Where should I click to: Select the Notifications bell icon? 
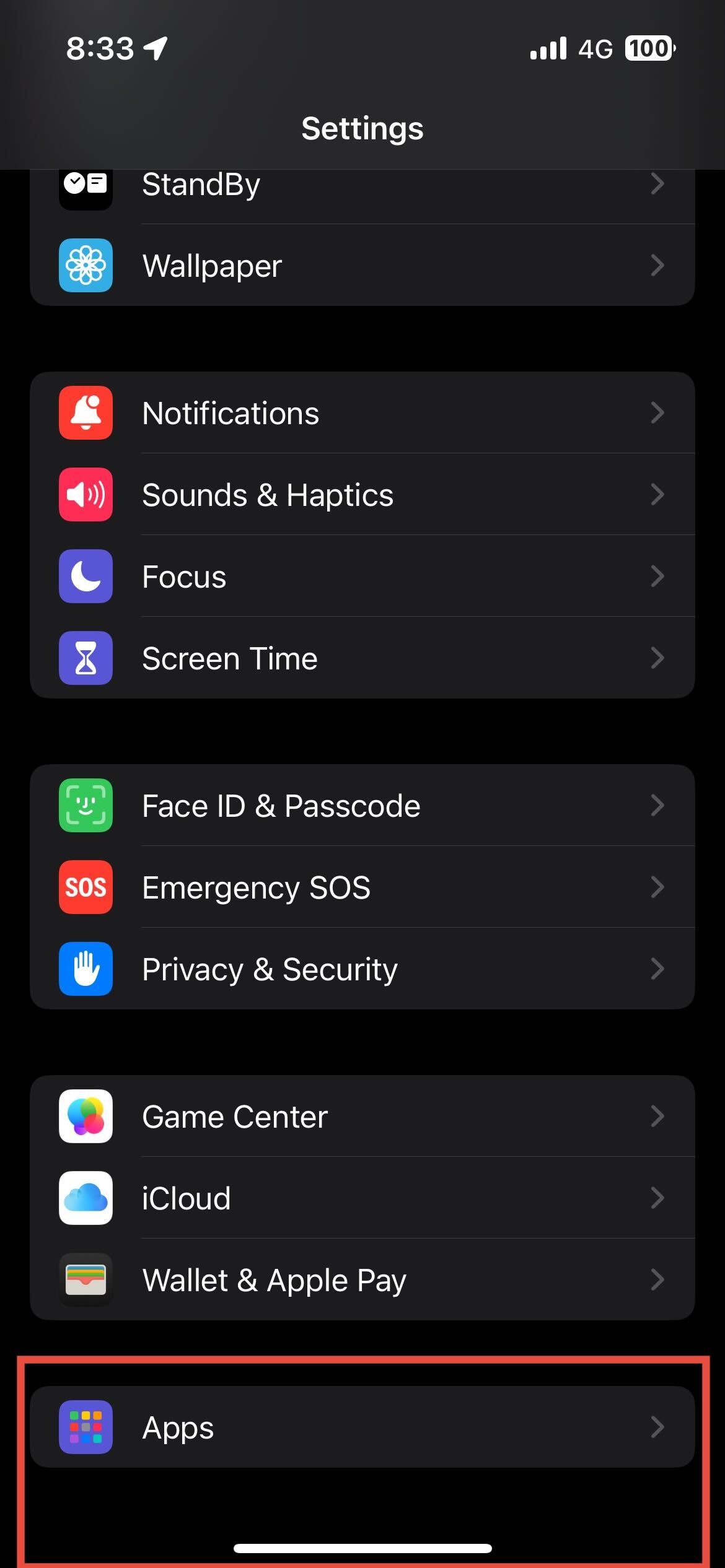[x=86, y=412]
